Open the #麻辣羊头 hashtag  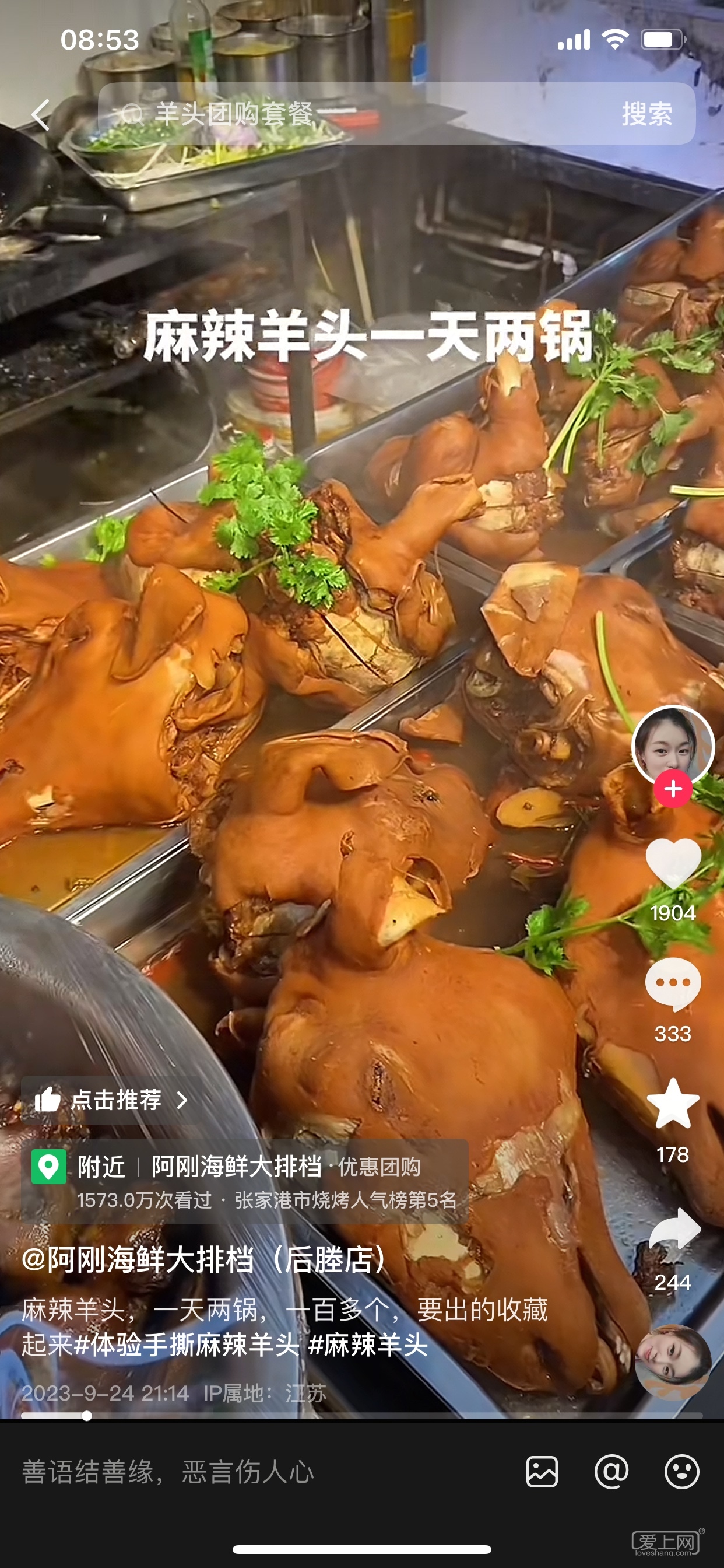coord(368,1345)
